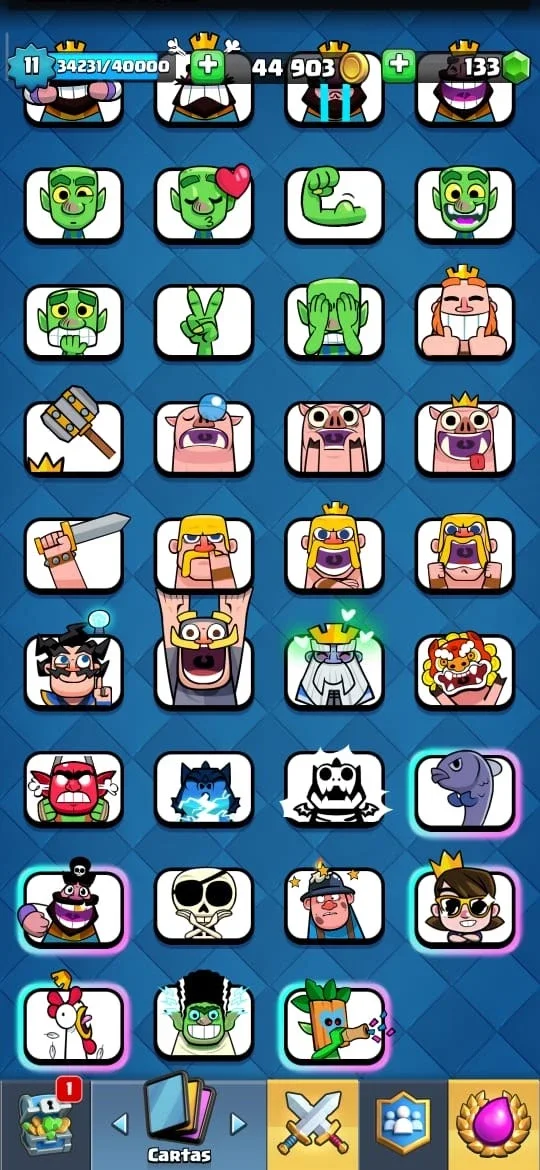Image resolution: width=540 pixels, height=1170 pixels.
Task: Select the grey fish emote
Action: pos(465,791)
